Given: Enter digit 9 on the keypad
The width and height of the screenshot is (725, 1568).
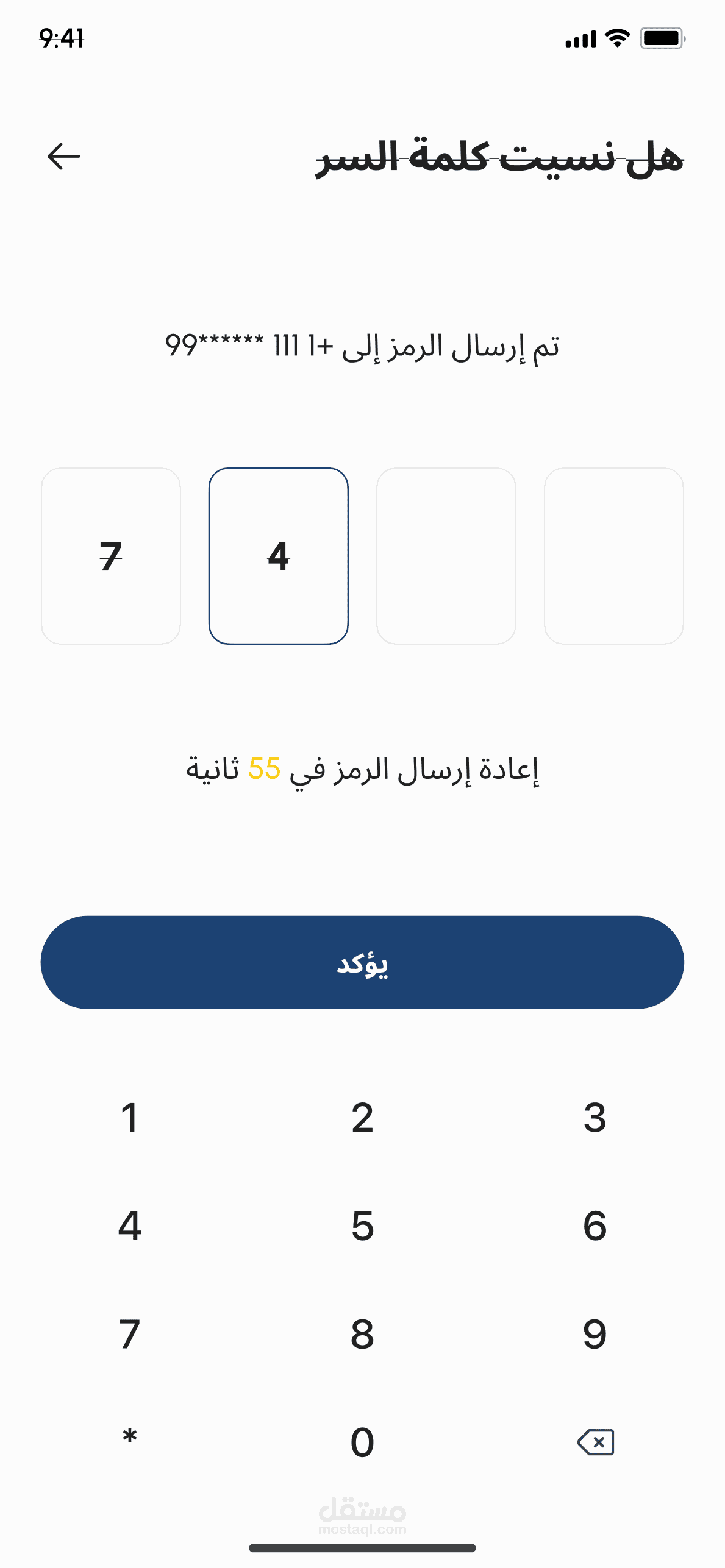Looking at the screenshot, I should click(595, 1334).
